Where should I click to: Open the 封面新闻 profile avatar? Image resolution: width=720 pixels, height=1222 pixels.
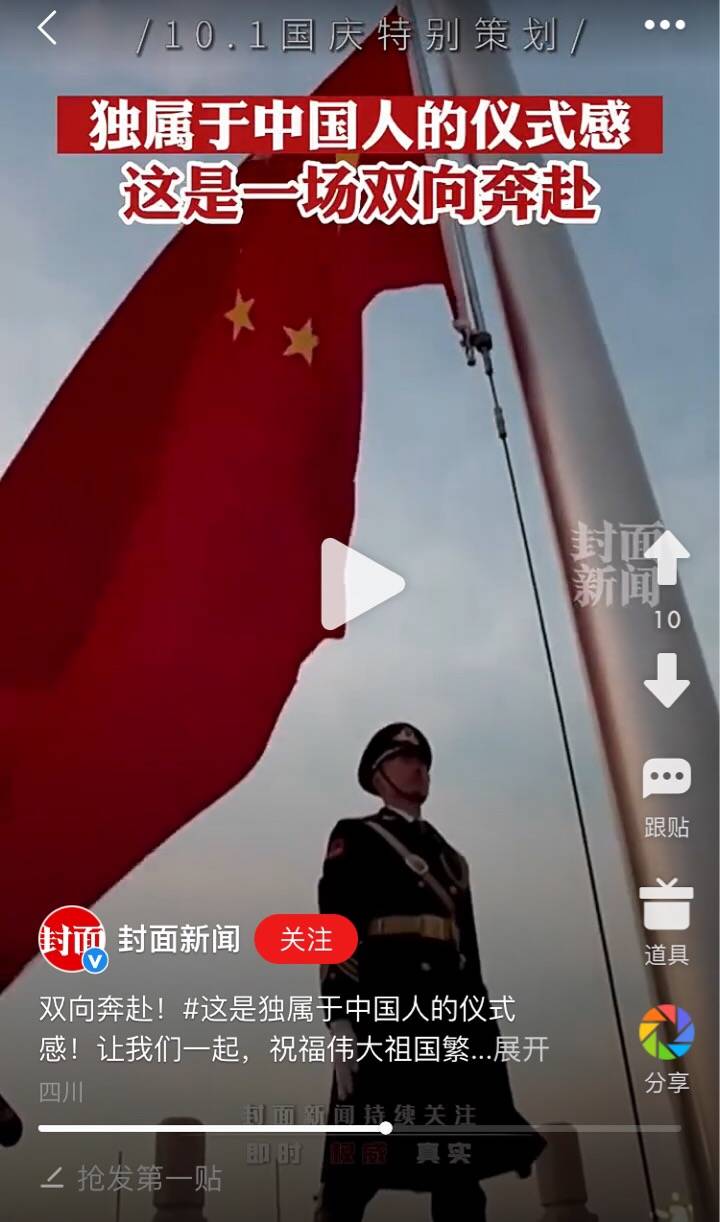pos(72,939)
